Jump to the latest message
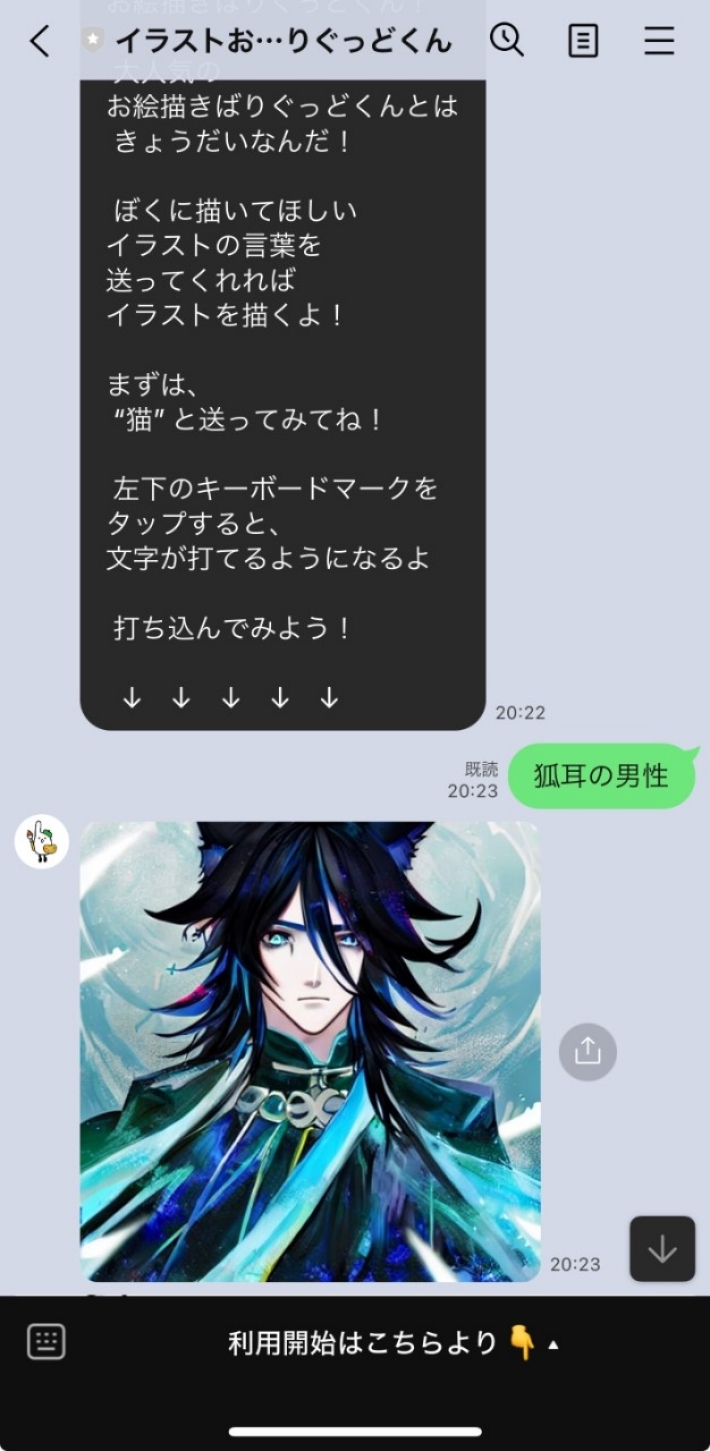The height and width of the screenshot is (1451, 710). click(662, 1248)
